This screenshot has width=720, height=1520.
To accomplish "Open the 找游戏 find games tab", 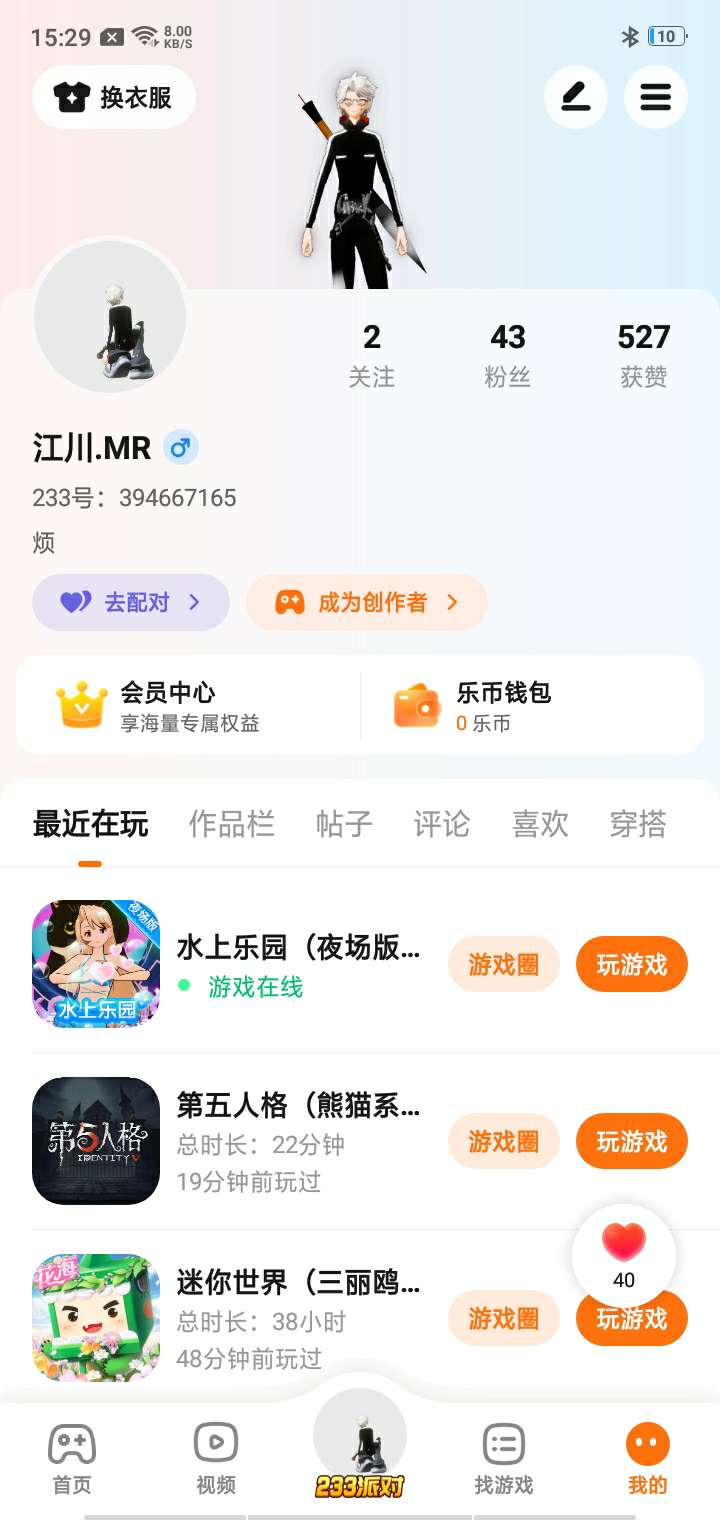I will pyautogui.click(x=503, y=1459).
